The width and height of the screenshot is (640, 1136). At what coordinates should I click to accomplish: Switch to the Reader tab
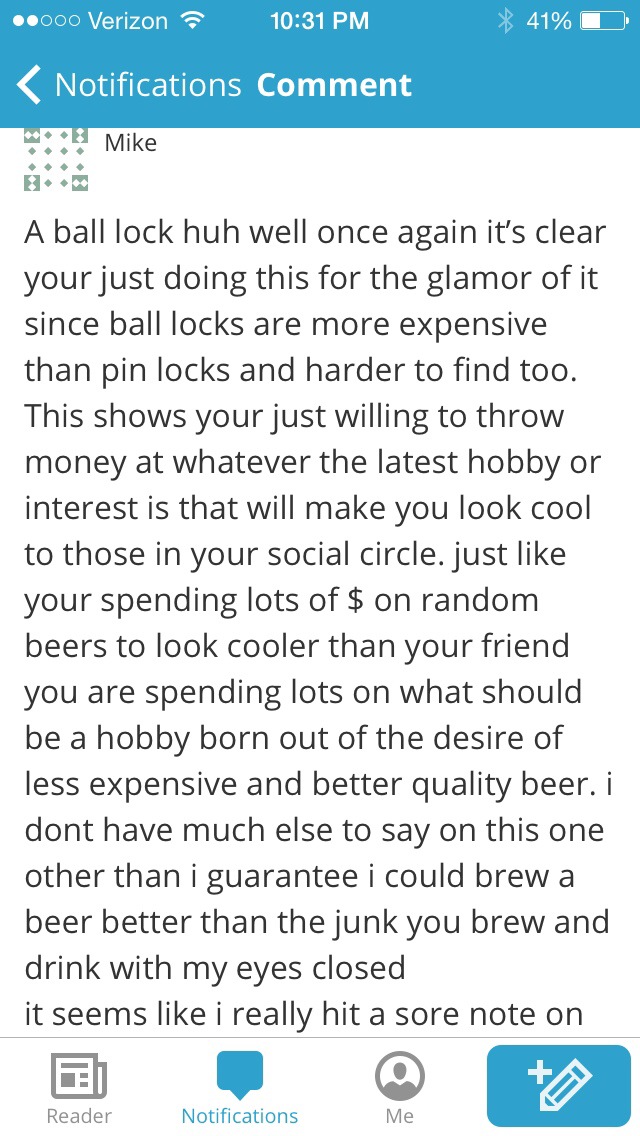point(79,1088)
